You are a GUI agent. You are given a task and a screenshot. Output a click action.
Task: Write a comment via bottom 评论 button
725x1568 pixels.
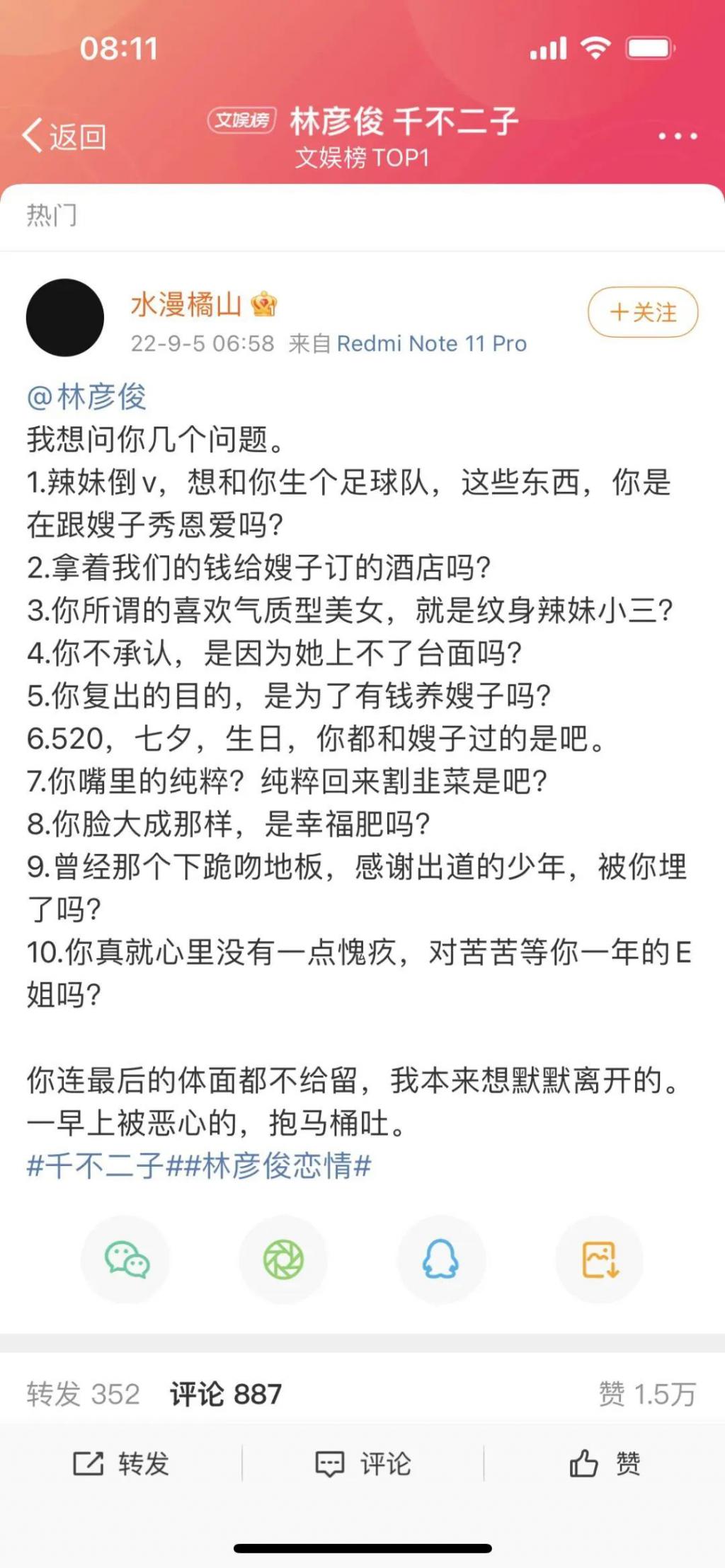[363, 1463]
